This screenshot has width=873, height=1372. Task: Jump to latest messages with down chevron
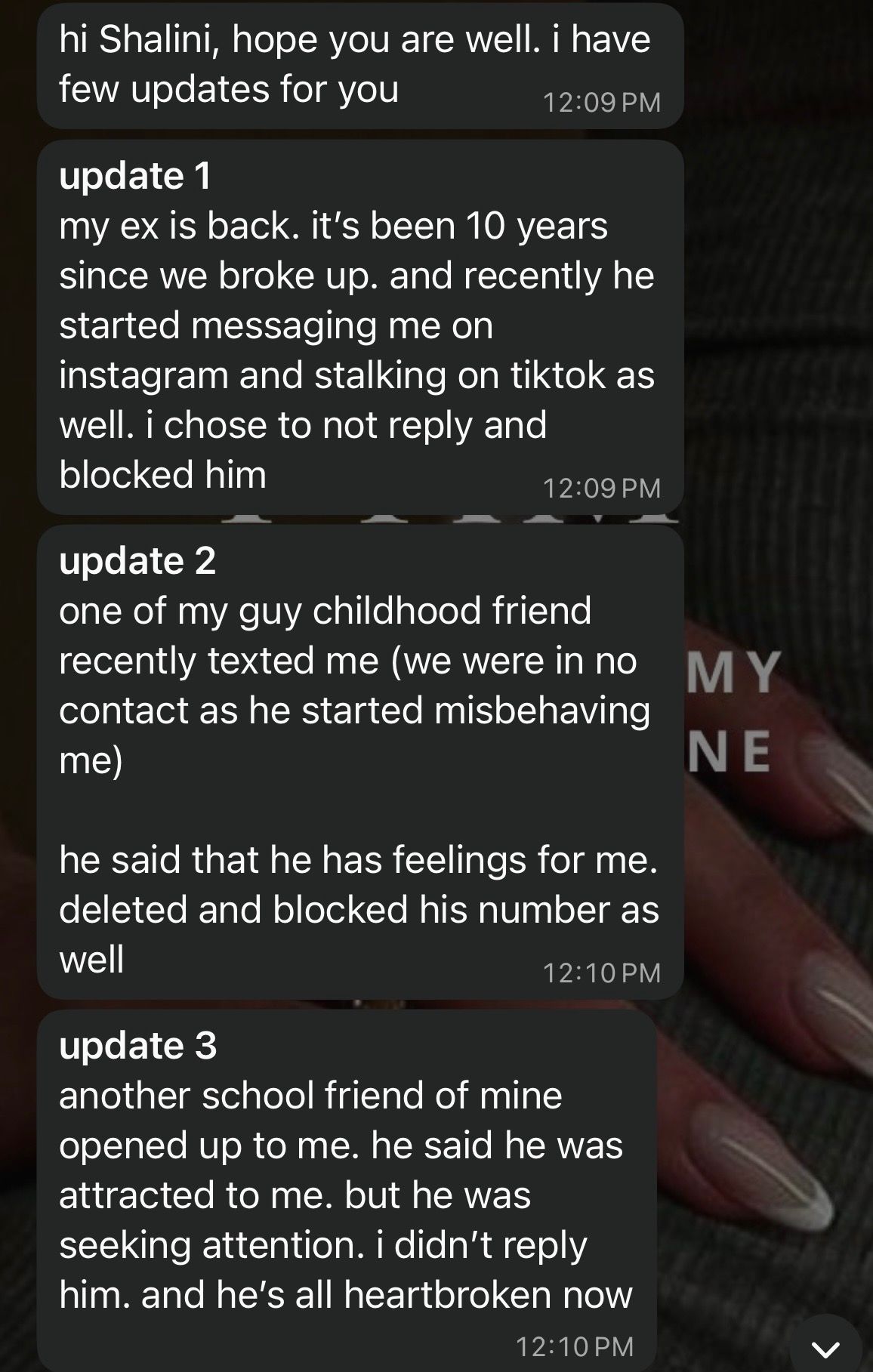(825, 1347)
